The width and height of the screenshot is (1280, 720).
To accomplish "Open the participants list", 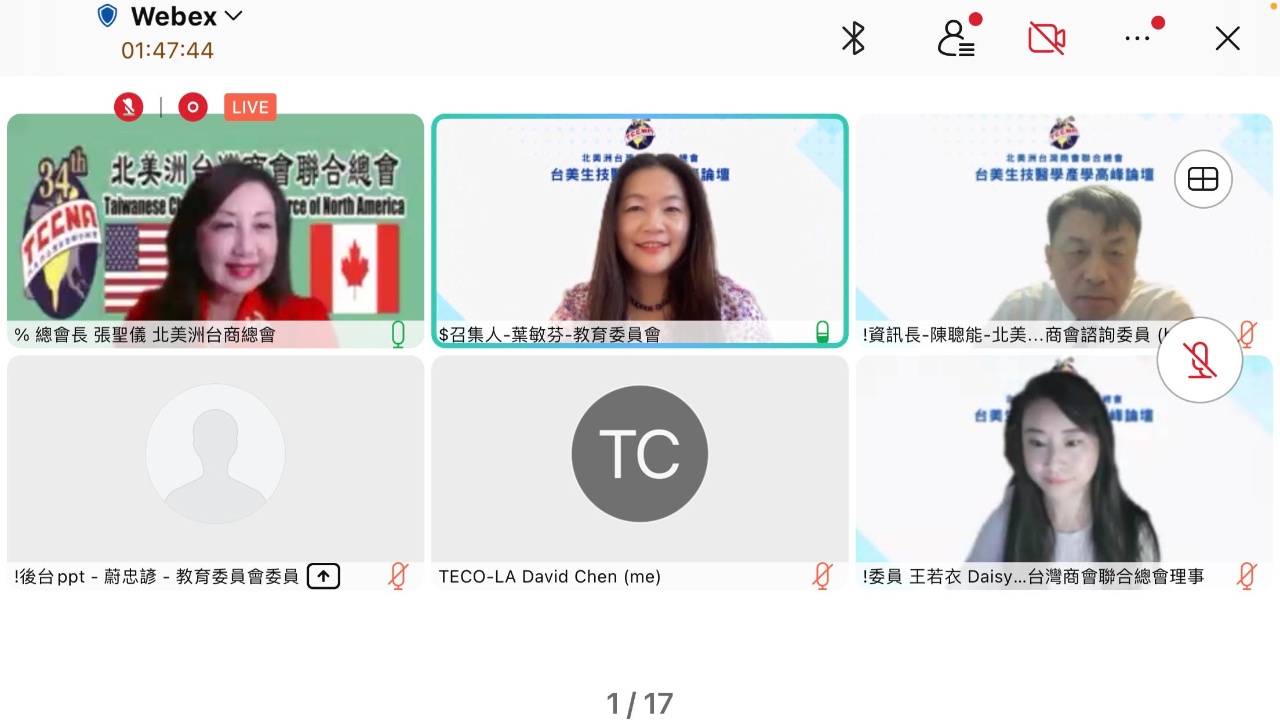I will 956,39.
